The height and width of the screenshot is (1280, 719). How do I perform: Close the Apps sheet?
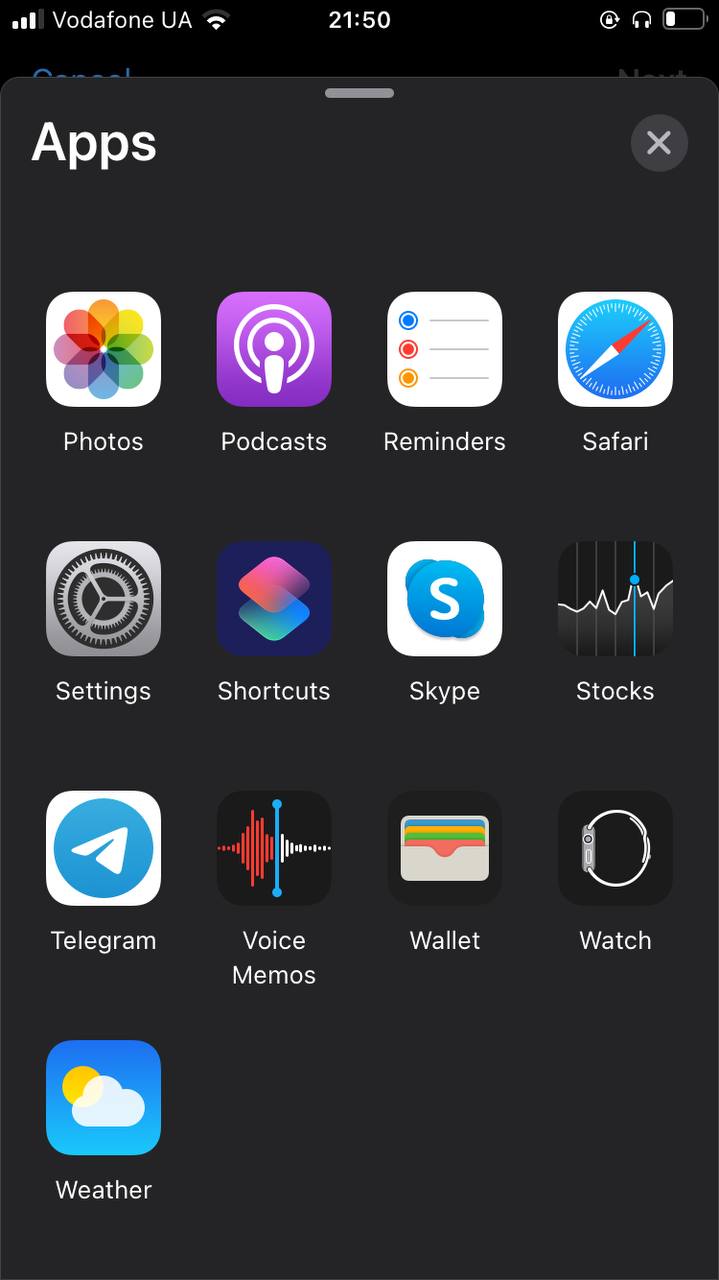pyautogui.click(x=659, y=143)
